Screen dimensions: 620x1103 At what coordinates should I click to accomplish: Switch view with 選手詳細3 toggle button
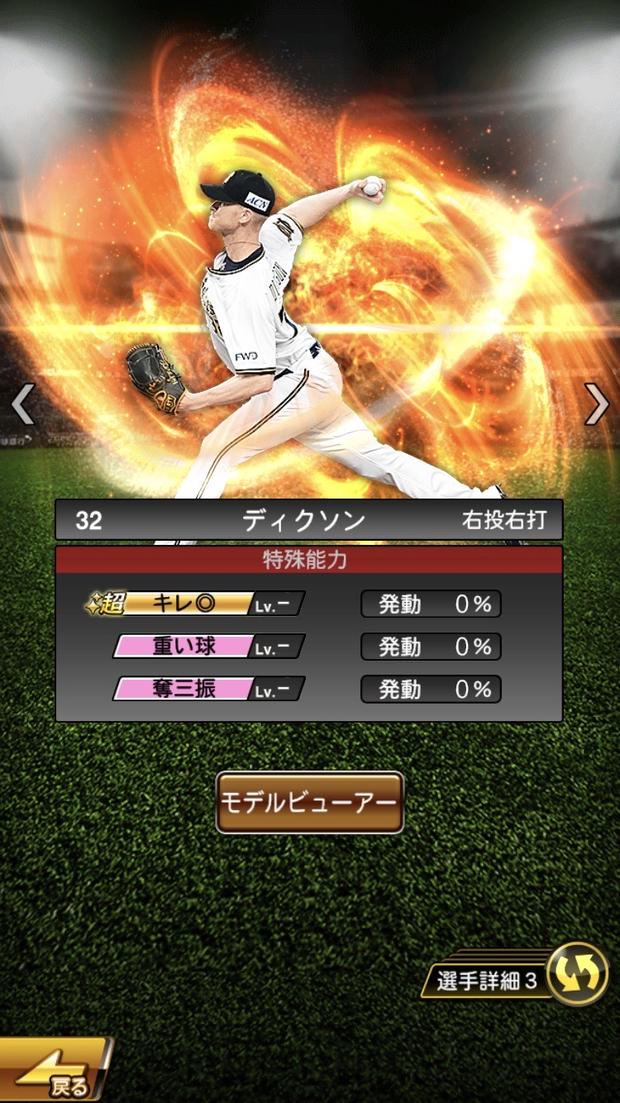coord(577,974)
